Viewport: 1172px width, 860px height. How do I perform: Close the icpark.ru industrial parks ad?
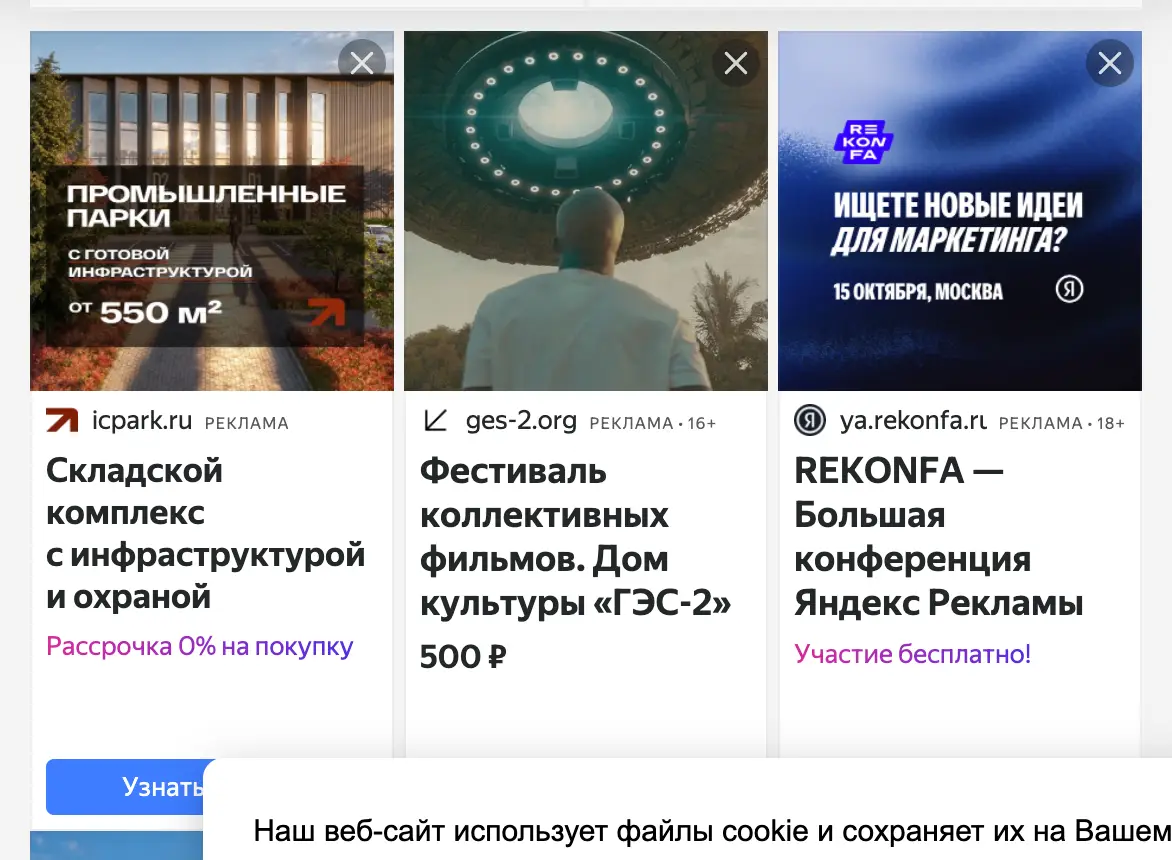coord(362,63)
